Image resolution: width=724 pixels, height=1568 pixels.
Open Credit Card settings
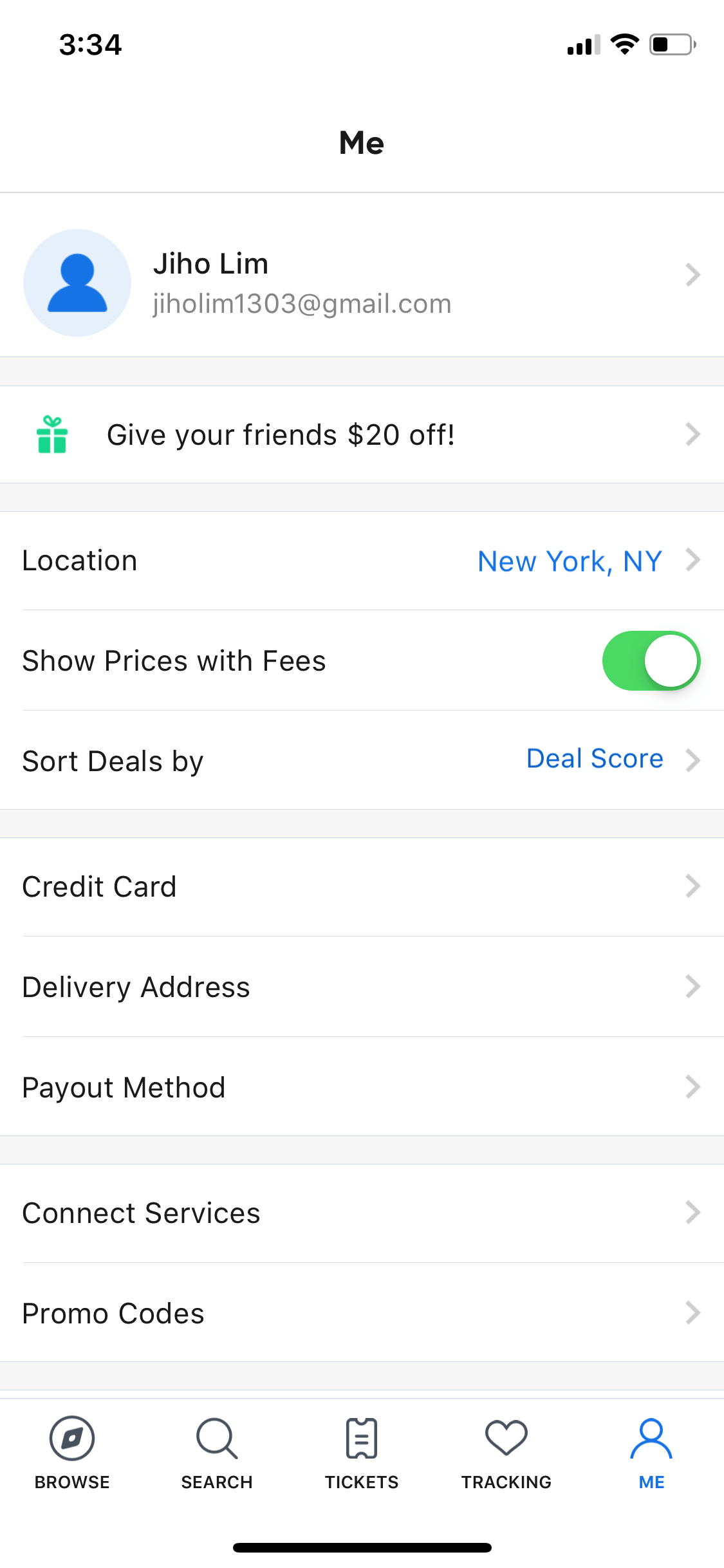362,887
